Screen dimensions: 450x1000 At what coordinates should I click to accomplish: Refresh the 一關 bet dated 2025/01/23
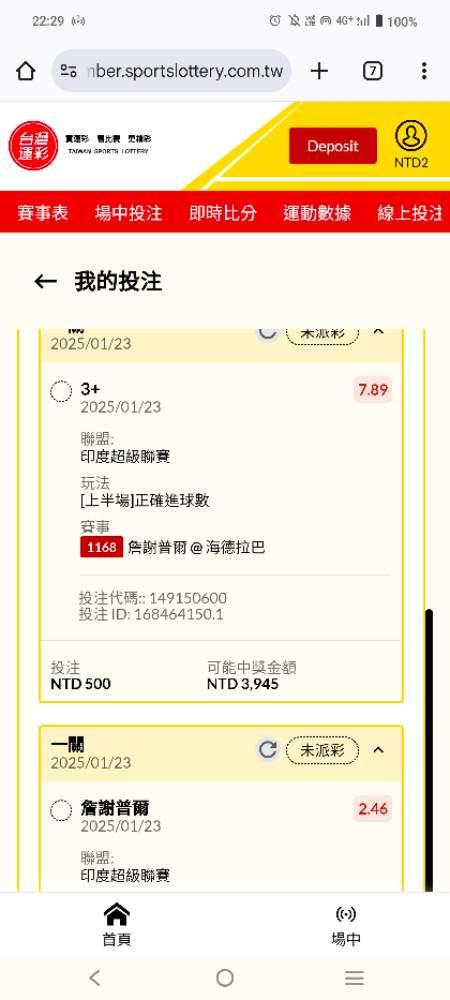point(268,750)
